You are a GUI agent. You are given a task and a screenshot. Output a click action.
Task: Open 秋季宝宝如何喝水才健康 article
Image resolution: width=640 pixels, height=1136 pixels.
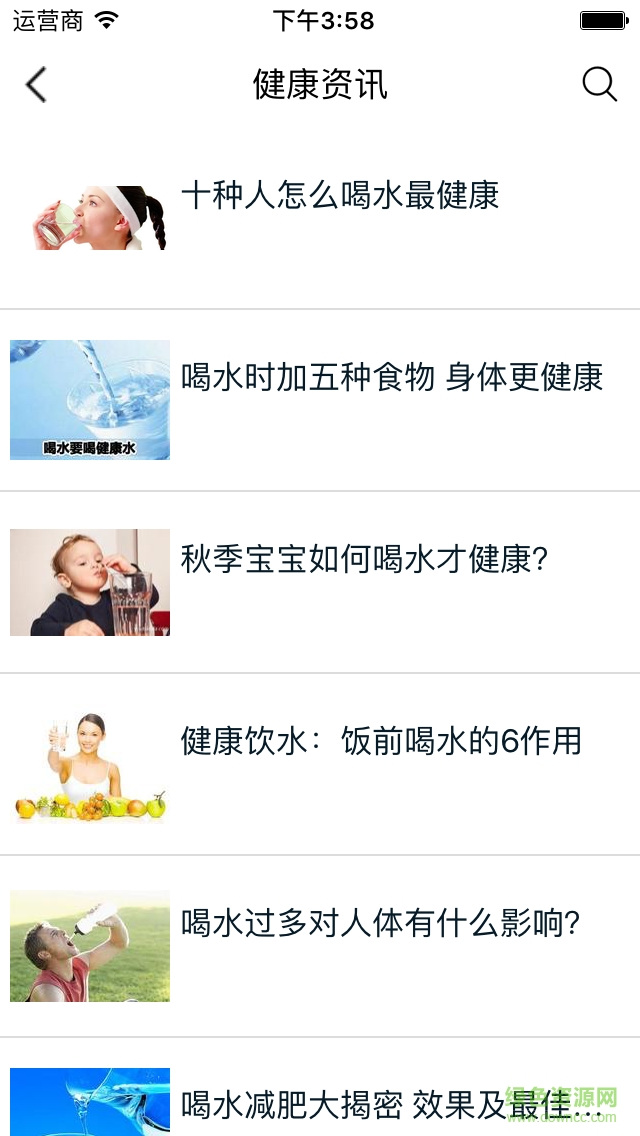[365, 560]
